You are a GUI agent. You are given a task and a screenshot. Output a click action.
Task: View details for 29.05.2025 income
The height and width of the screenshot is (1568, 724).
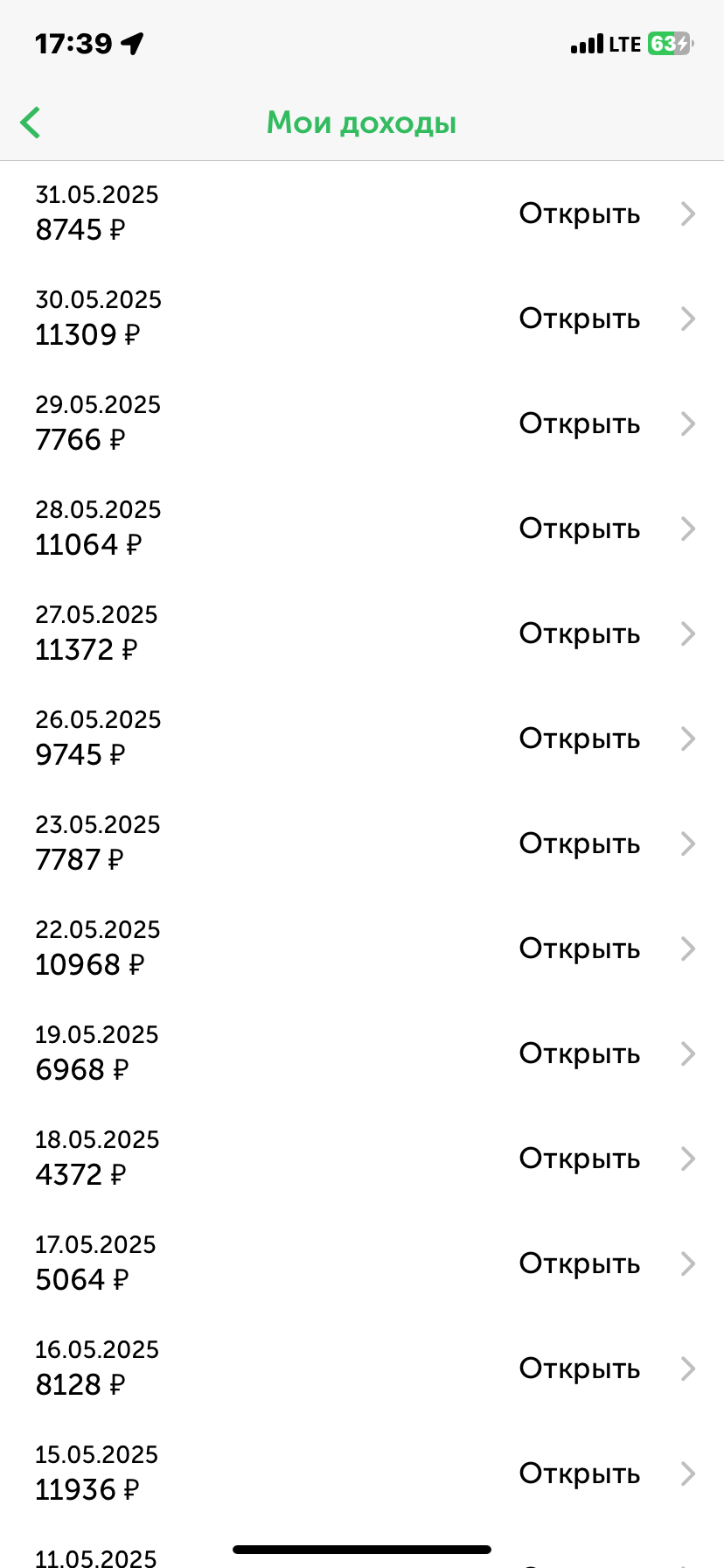coord(362,423)
